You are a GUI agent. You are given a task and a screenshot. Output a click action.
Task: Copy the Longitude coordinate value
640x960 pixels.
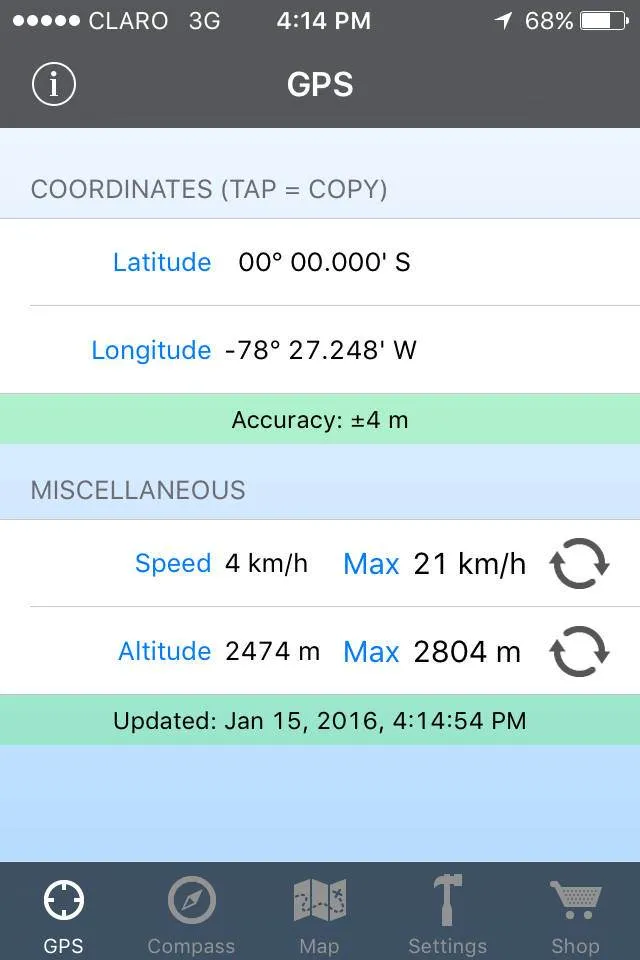coord(320,350)
